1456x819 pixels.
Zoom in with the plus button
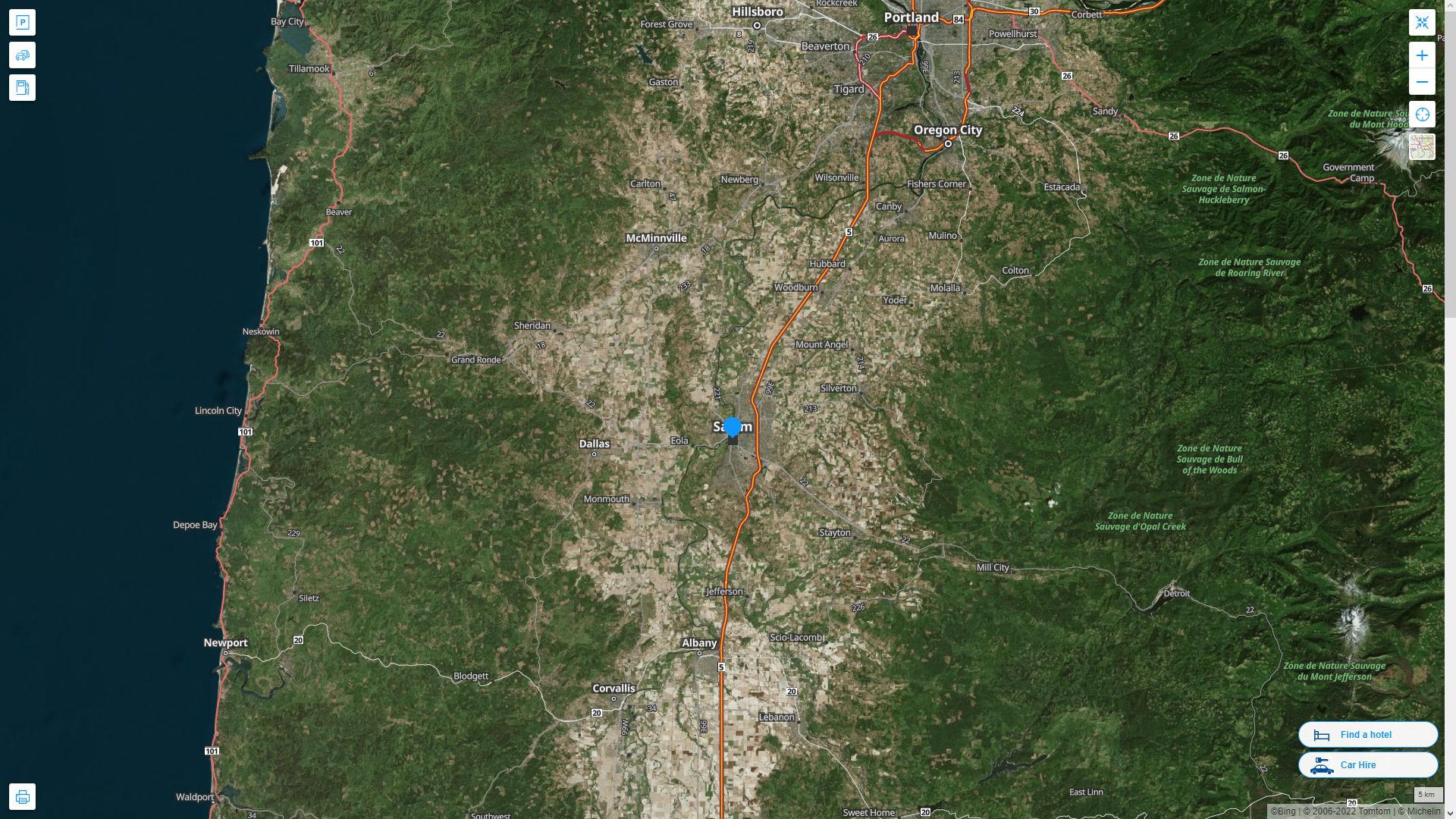click(x=1422, y=55)
